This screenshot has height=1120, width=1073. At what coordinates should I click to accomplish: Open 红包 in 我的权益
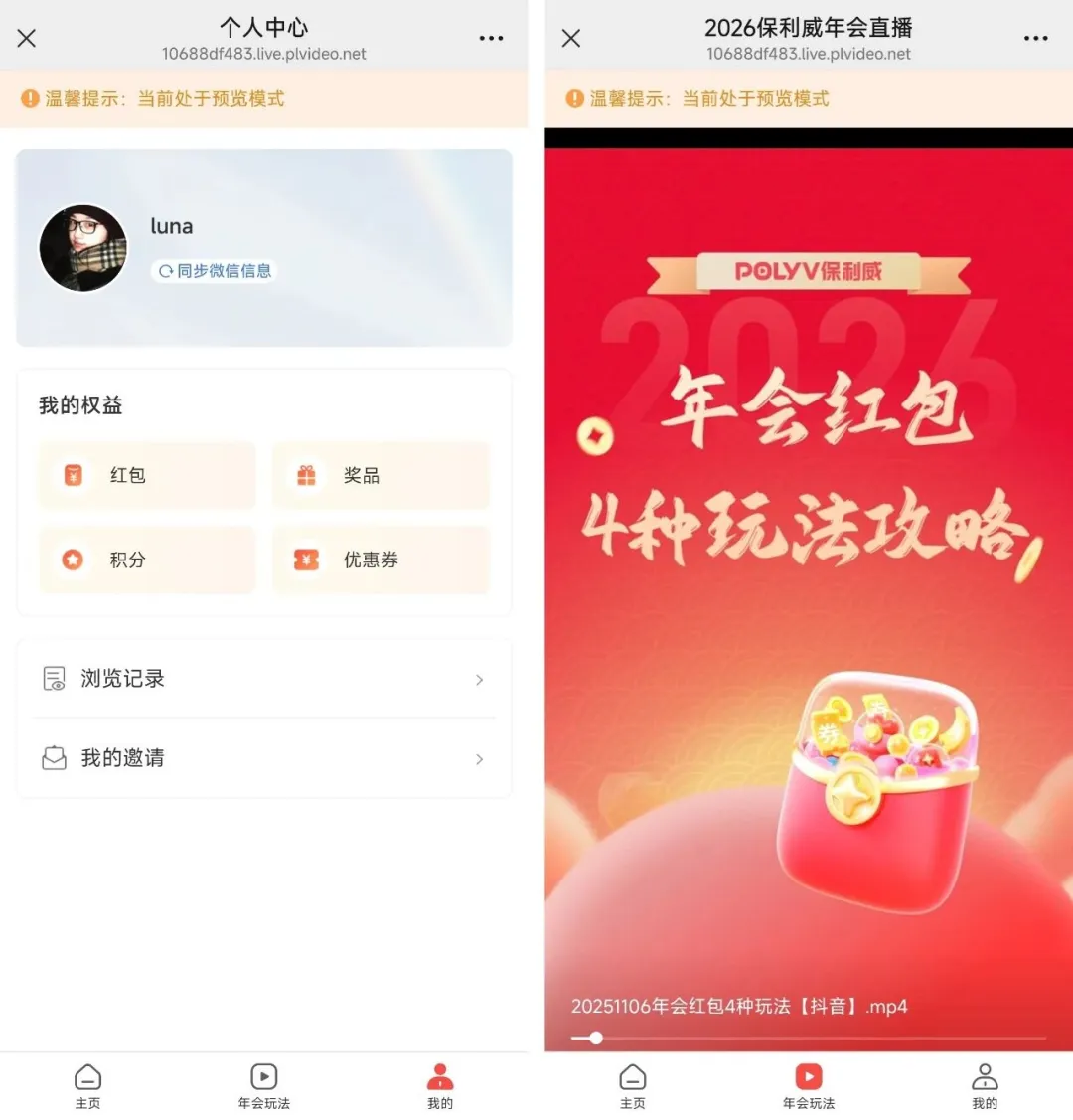point(147,476)
